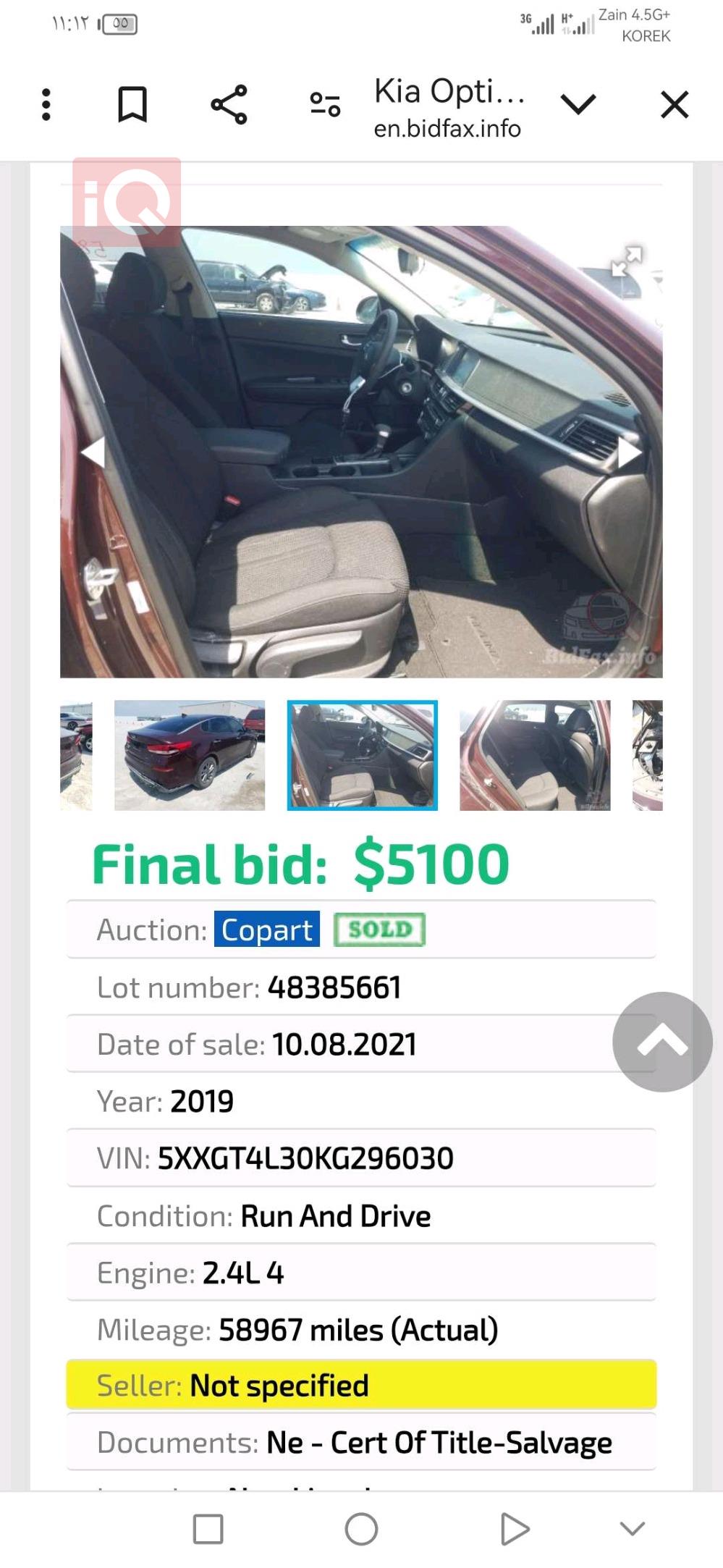Tap the system home button
Viewport: 723px width, 1568px height.
[361, 1529]
